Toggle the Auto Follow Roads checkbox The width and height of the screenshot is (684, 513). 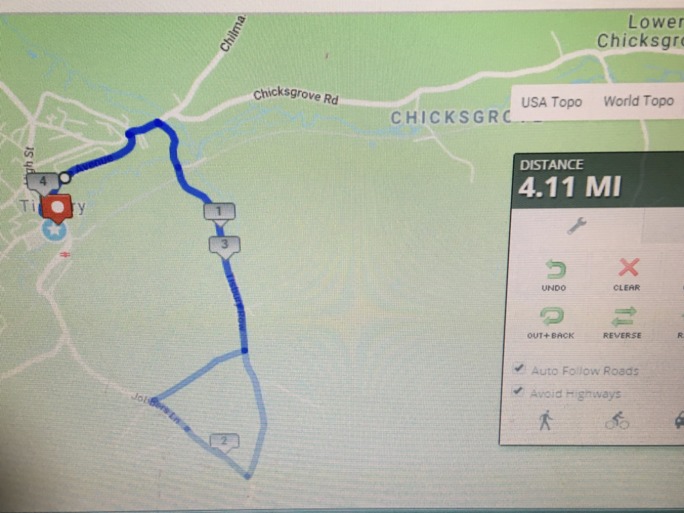click(520, 370)
